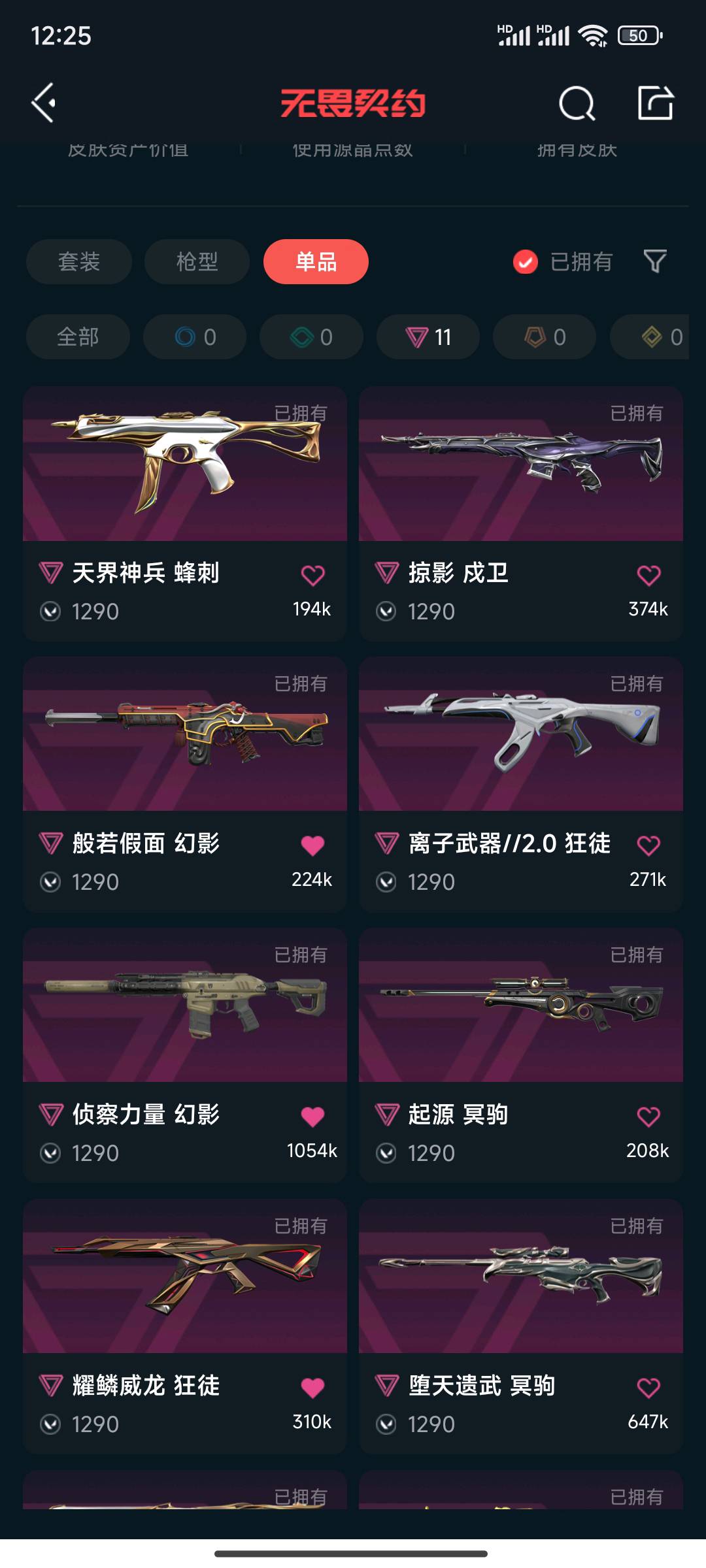Open the search icon in the header

(x=577, y=103)
